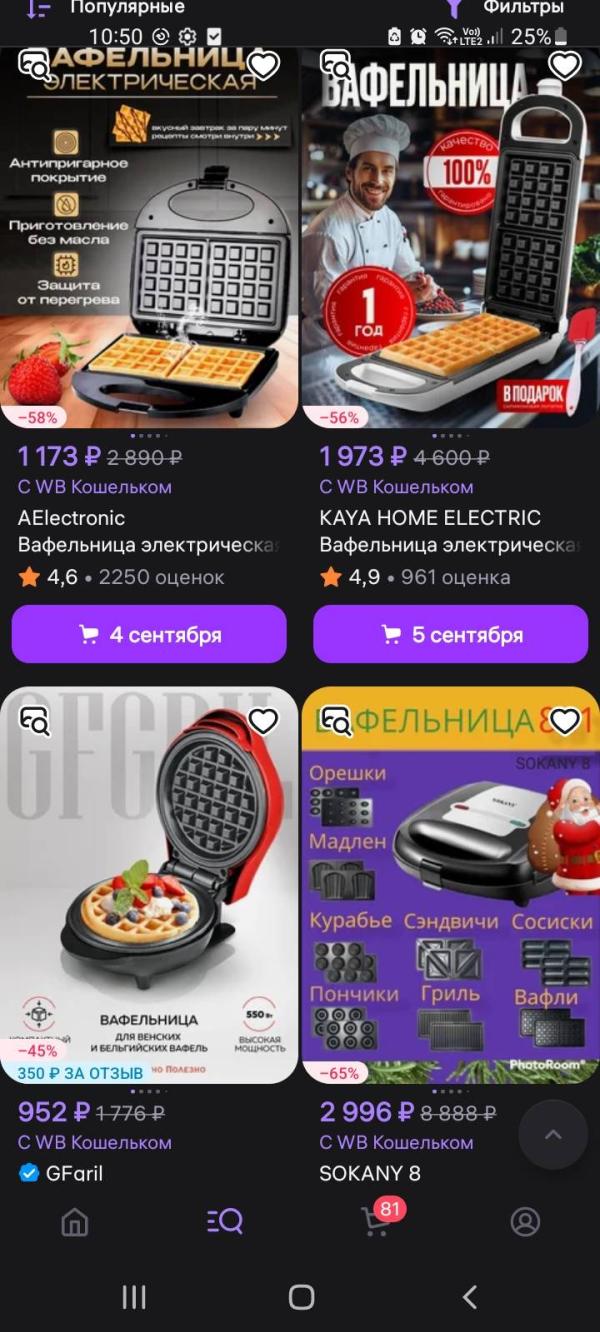This screenshot has width=600, height=1332.
Task: Tap the scroll-to-top arrow button
Action: (553, 1135)
